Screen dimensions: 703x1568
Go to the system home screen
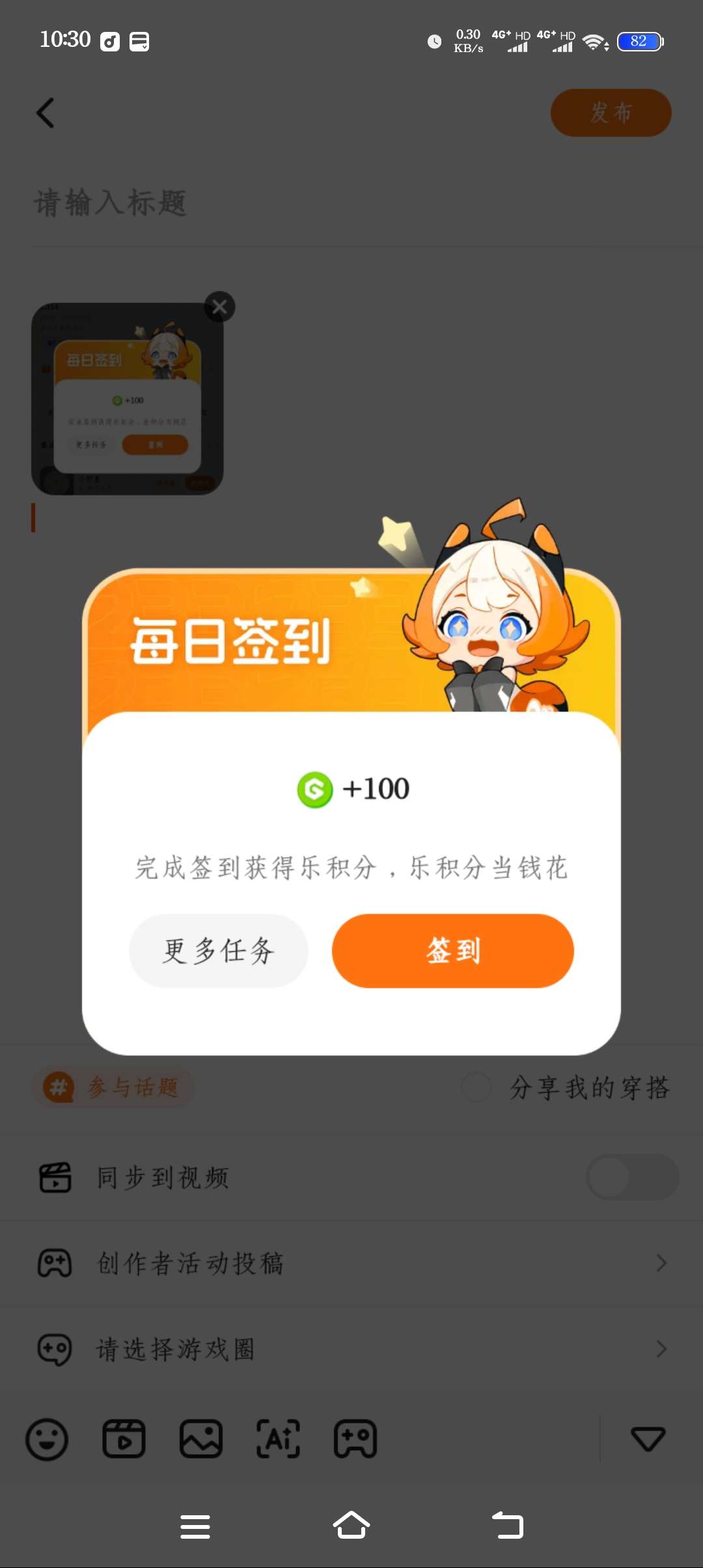[351, 1526]
